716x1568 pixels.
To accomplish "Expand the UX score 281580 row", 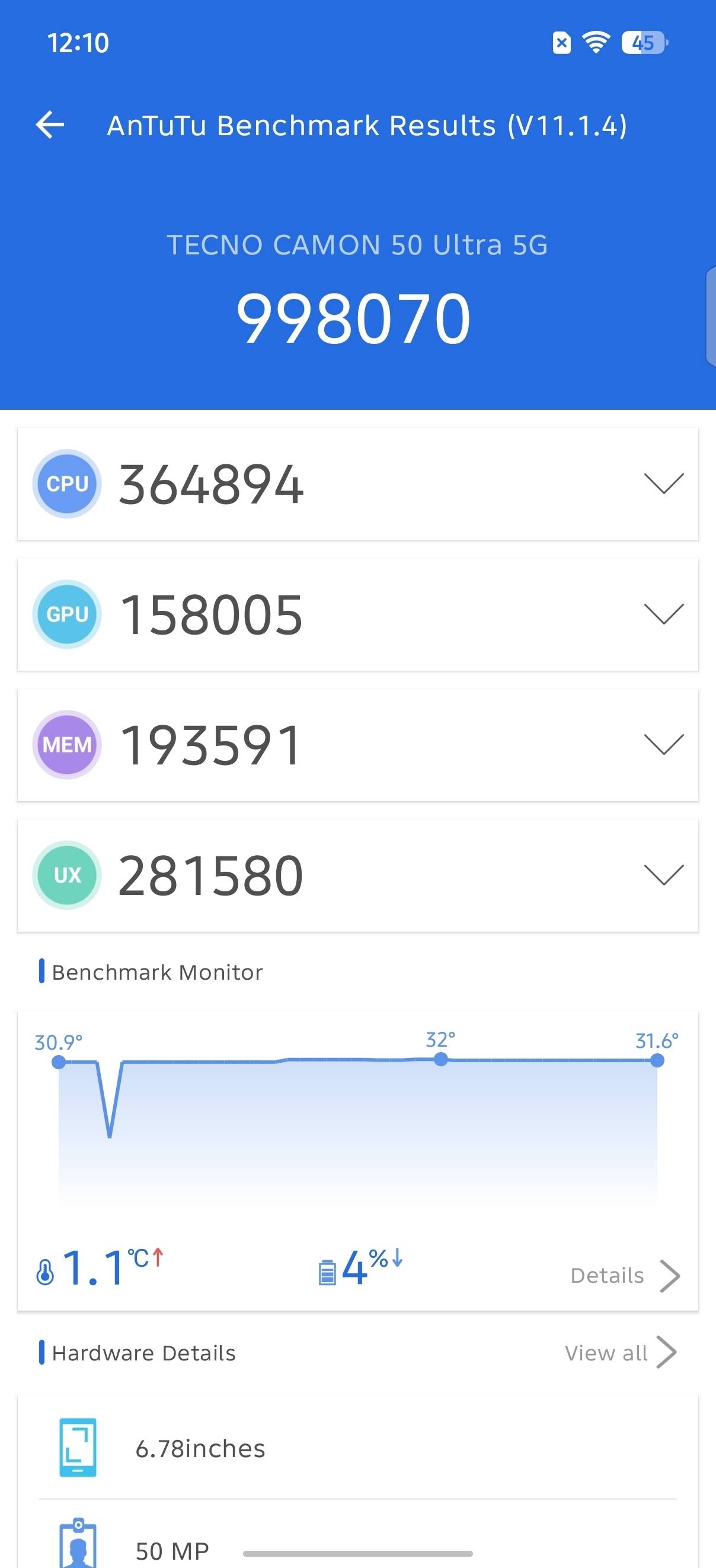I will tap(357, 875).
